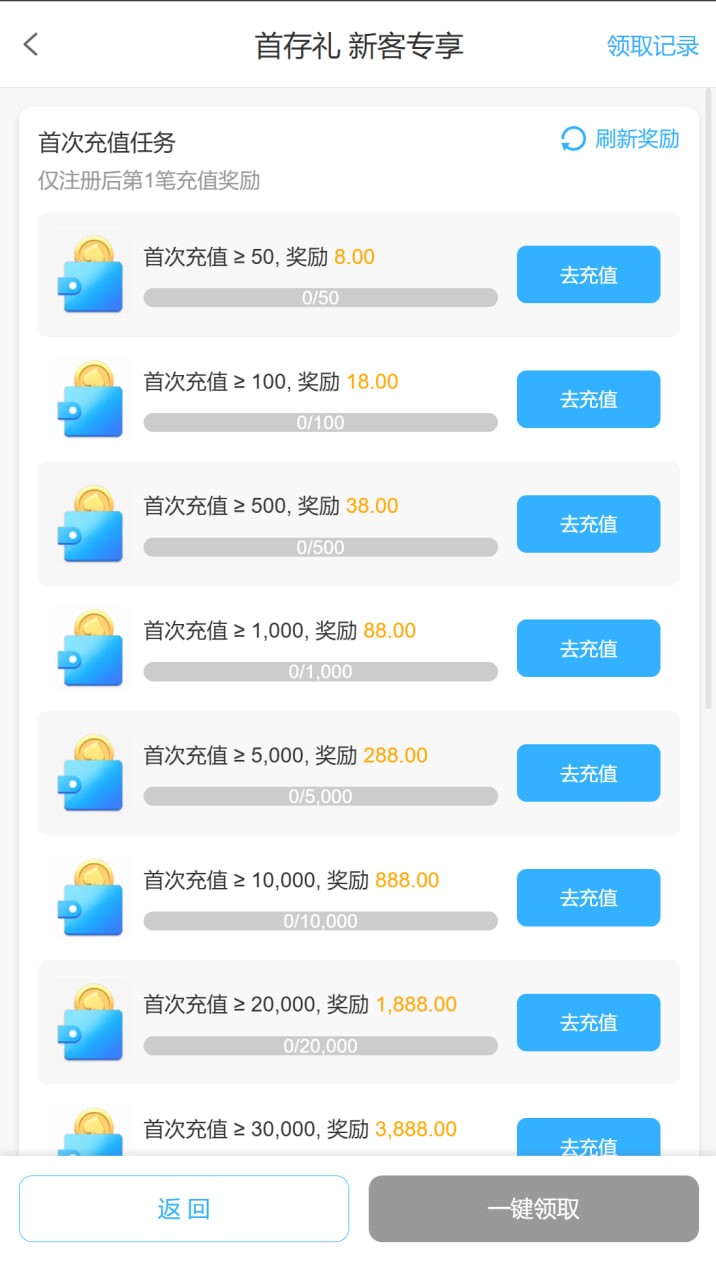Tap 去充值 for the 3,888.00 reward
The image size is (716, 1280).
[588, 1138]
